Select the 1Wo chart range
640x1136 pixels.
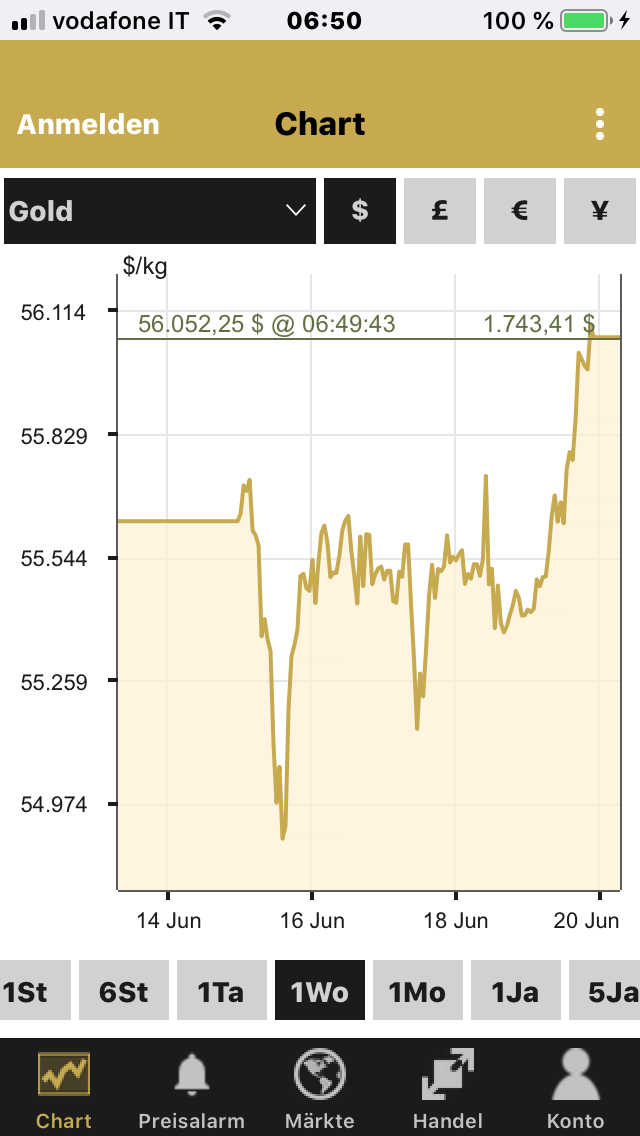(x=320, y=992)
